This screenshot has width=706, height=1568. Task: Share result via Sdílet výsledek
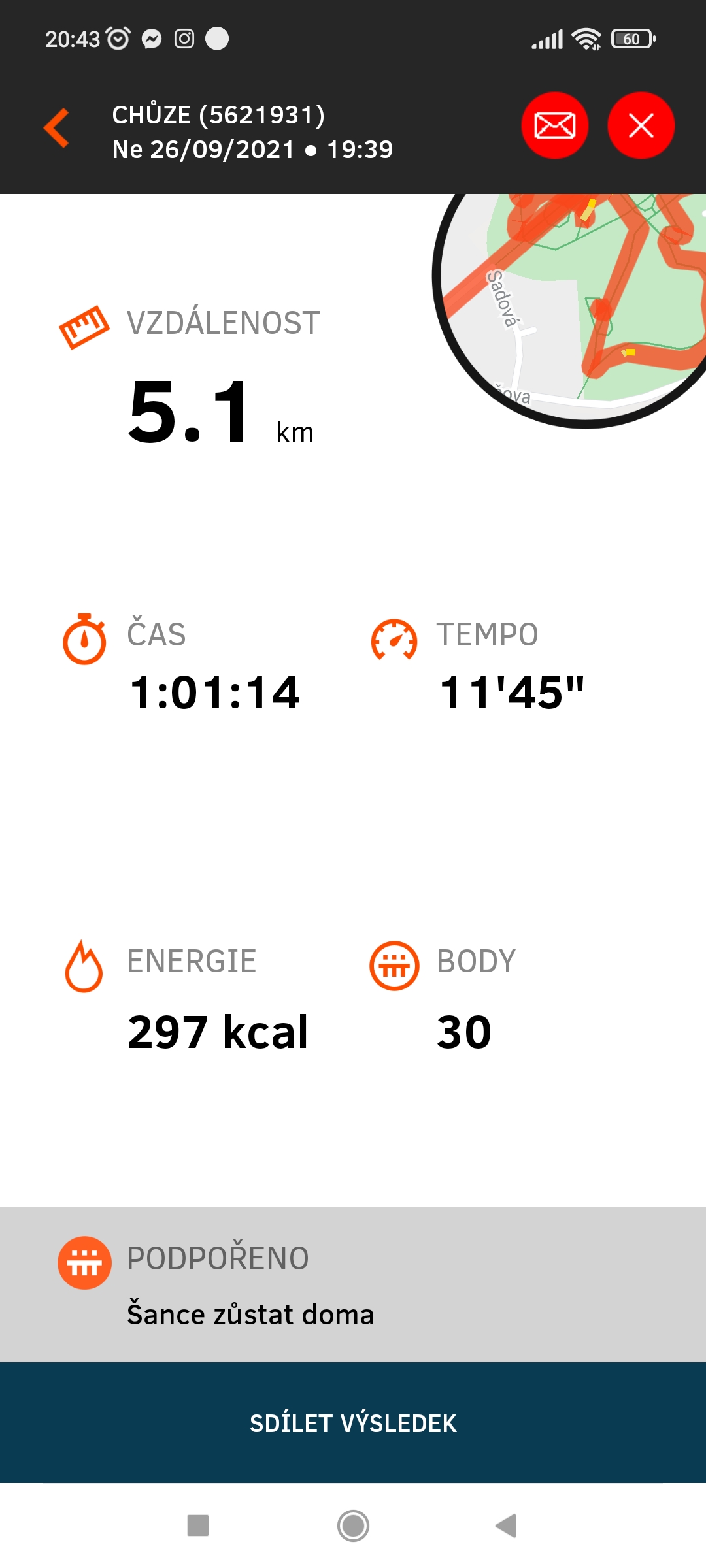tap(353, 1423)
